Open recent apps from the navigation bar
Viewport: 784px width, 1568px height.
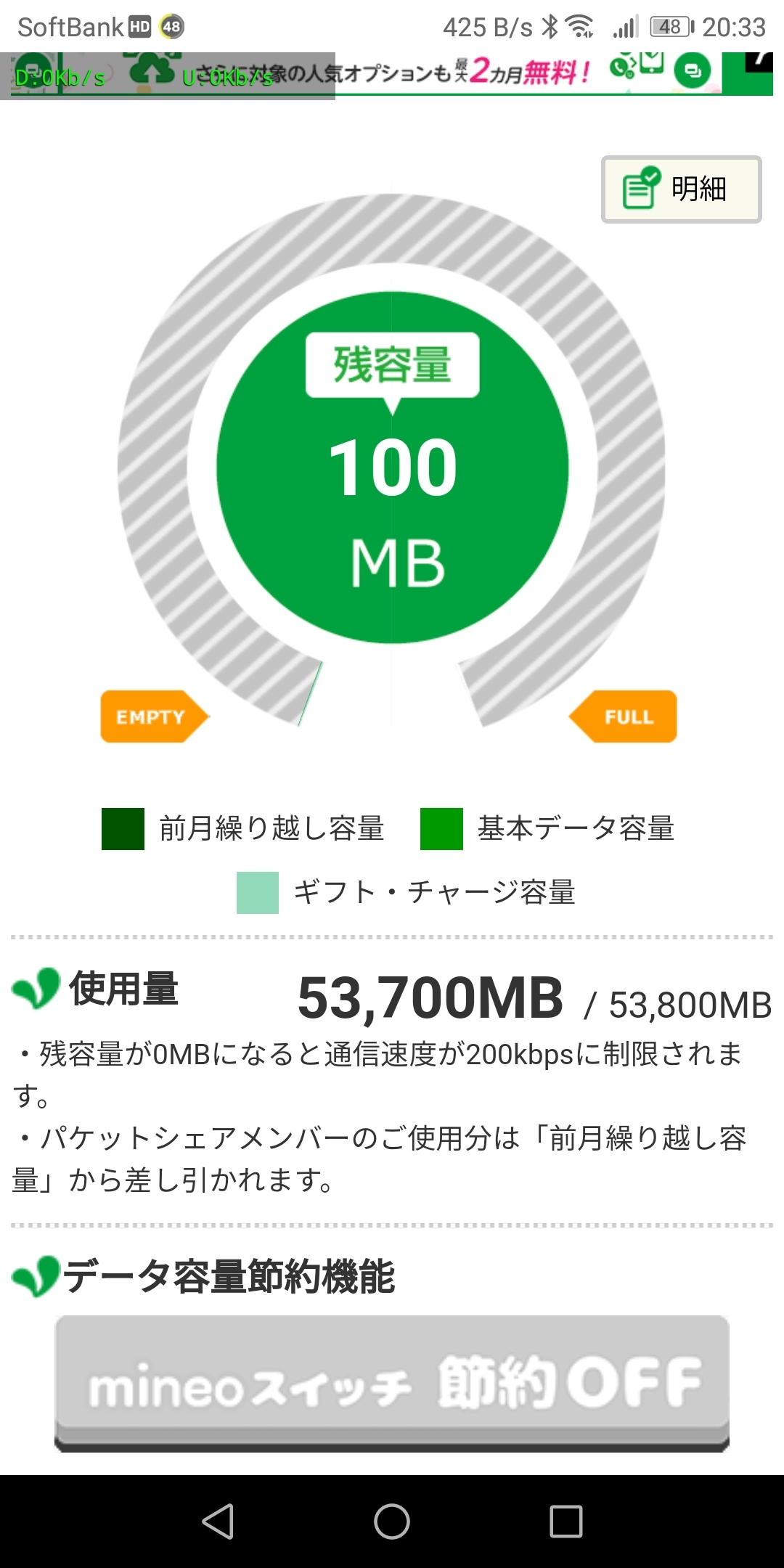565,1521
